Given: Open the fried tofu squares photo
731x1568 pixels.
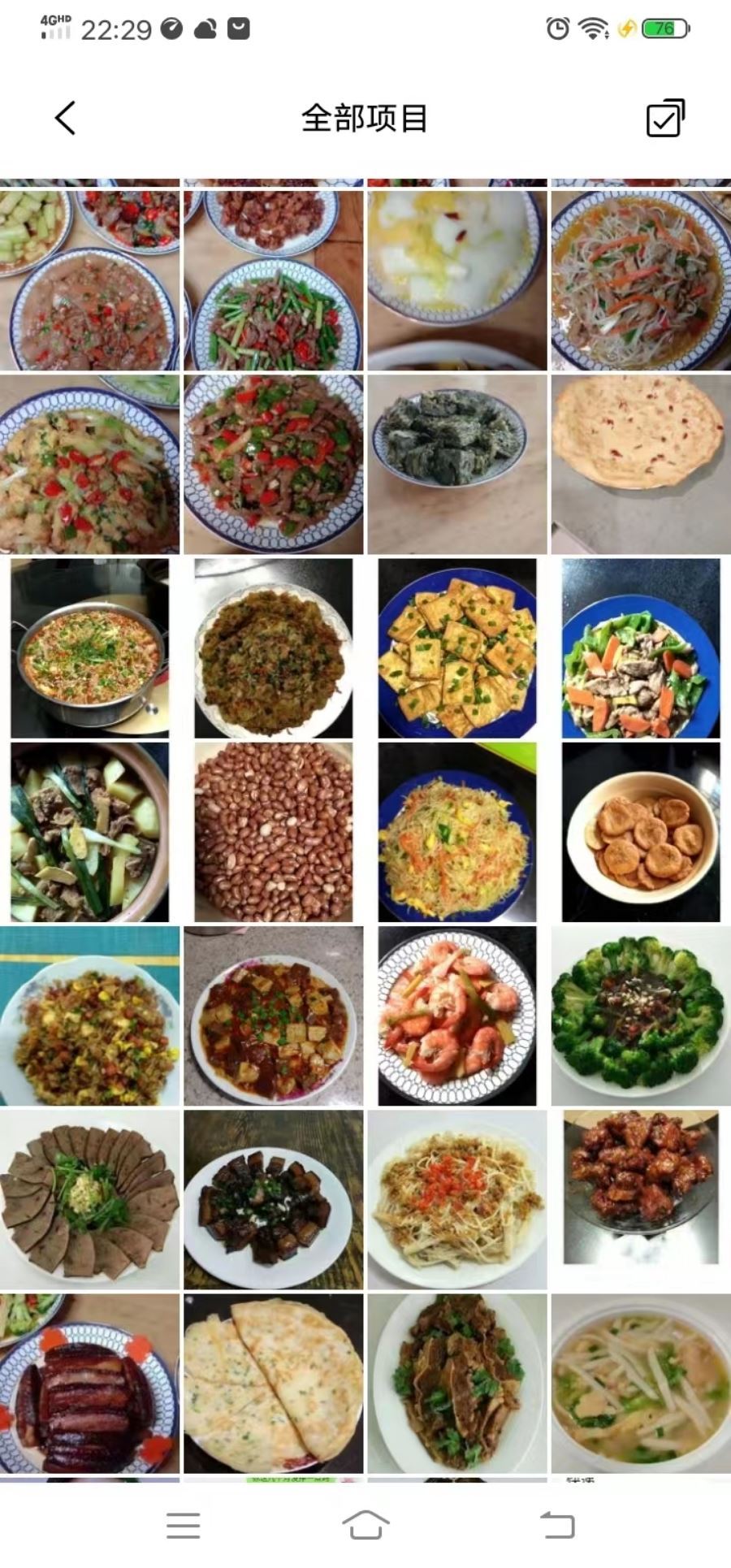Looking at the screenshot, I should (x=457, y=648).
